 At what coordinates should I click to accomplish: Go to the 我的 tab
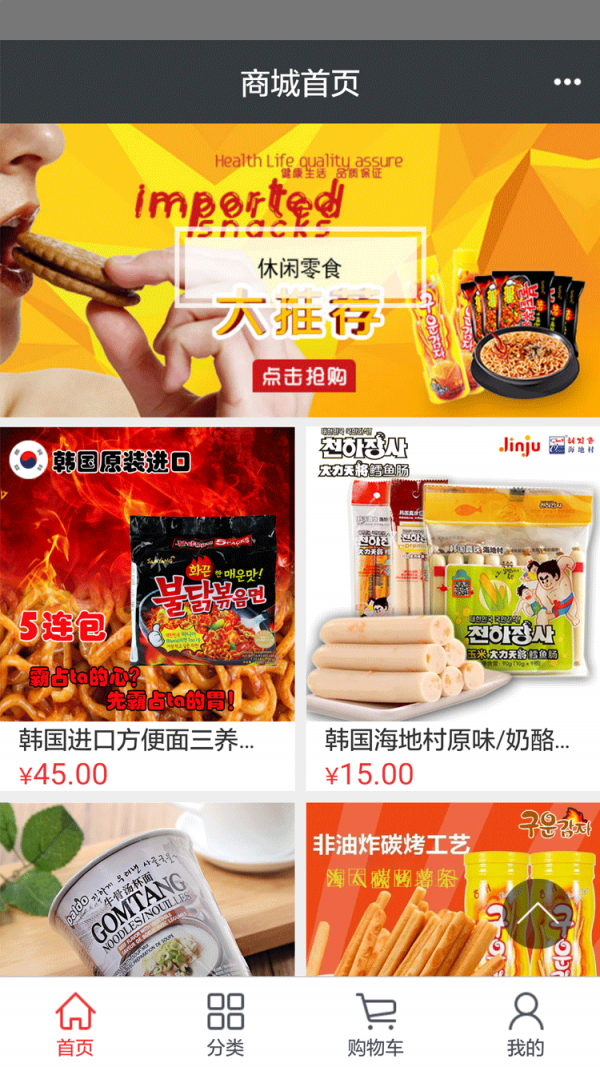pyautogui.click(x=525, y=1023)
